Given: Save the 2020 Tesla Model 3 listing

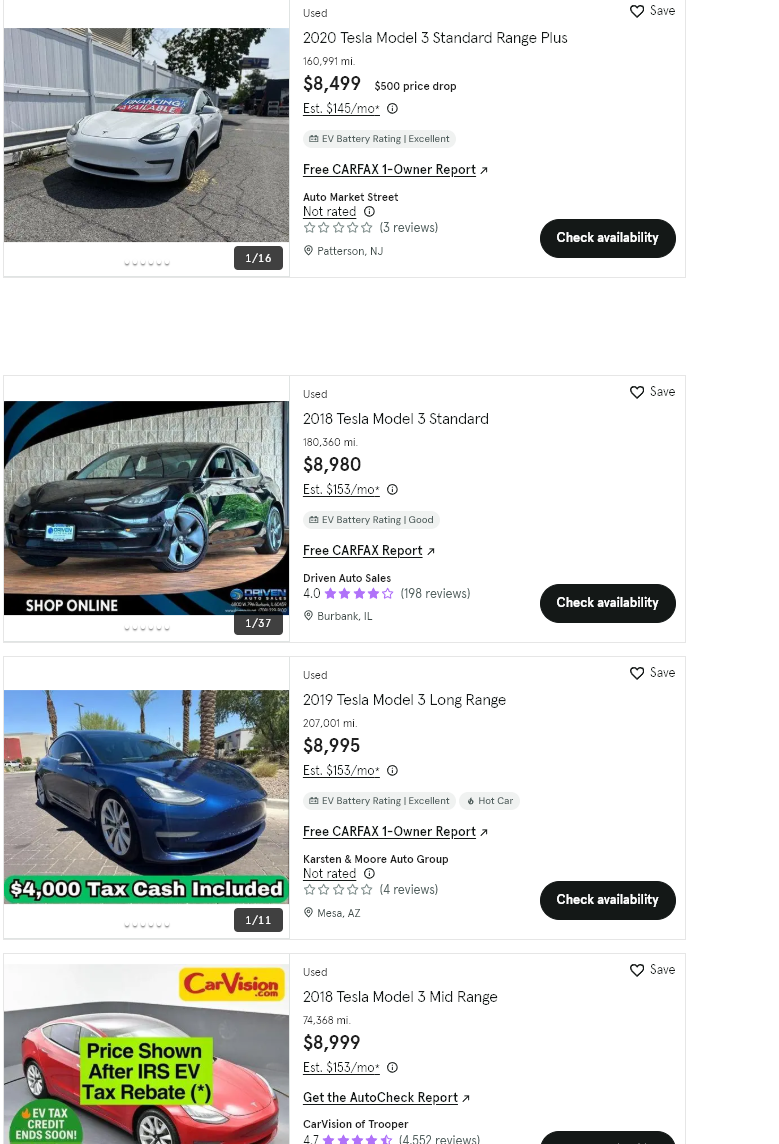Looking at the screenshot, I should pos(652,11).
